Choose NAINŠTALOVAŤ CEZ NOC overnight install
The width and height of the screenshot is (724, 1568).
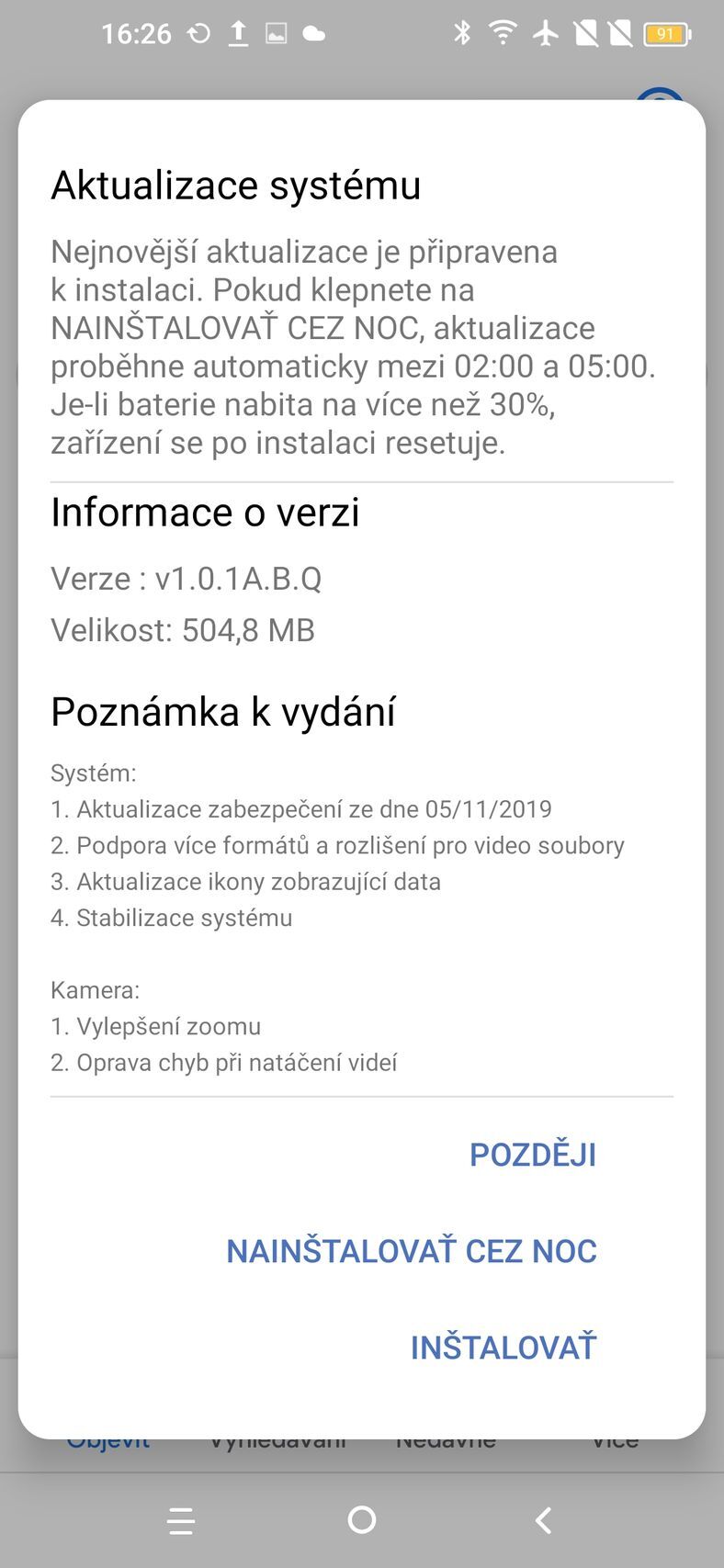tap(411, 1250)
